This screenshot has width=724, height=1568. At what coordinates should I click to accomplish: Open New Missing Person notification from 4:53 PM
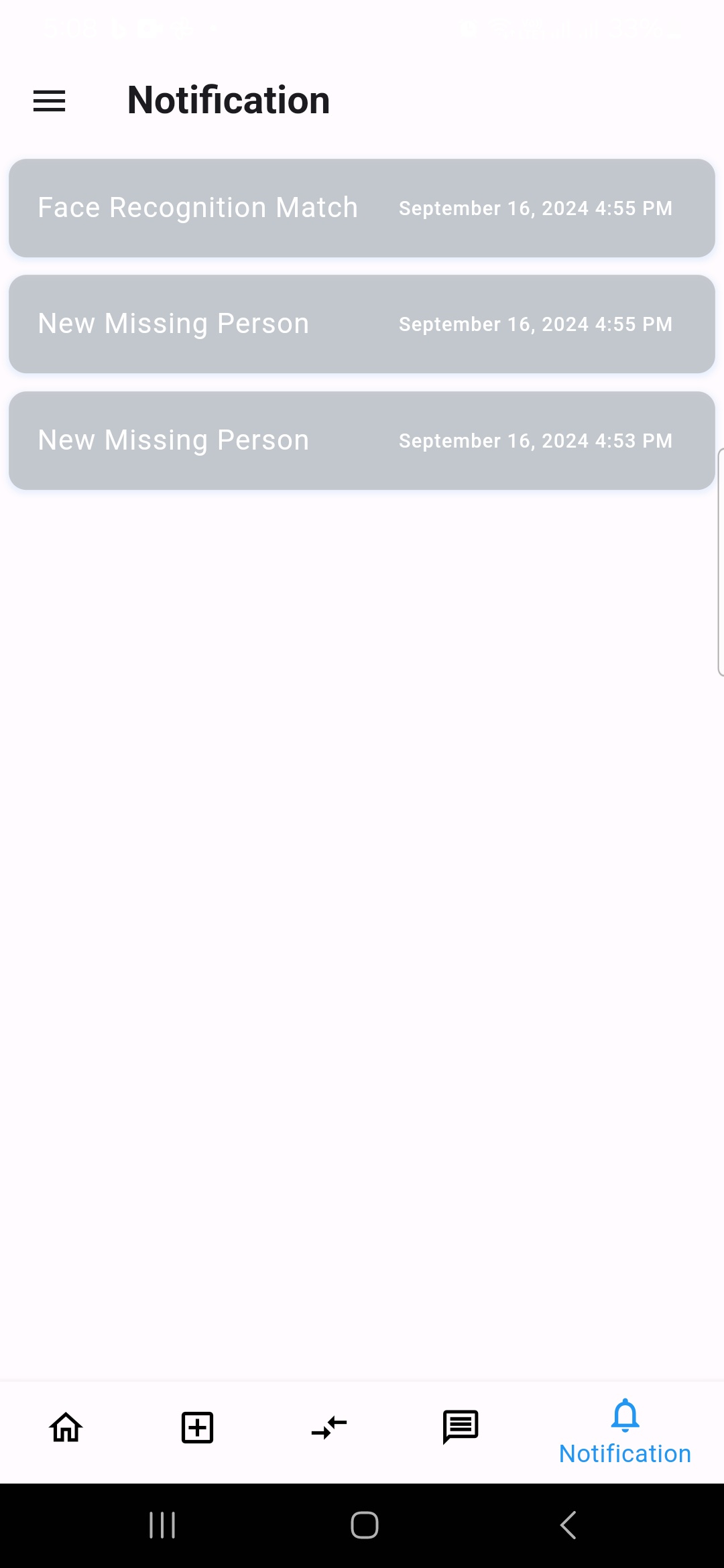pyautogui.click(x=362, y=441)
